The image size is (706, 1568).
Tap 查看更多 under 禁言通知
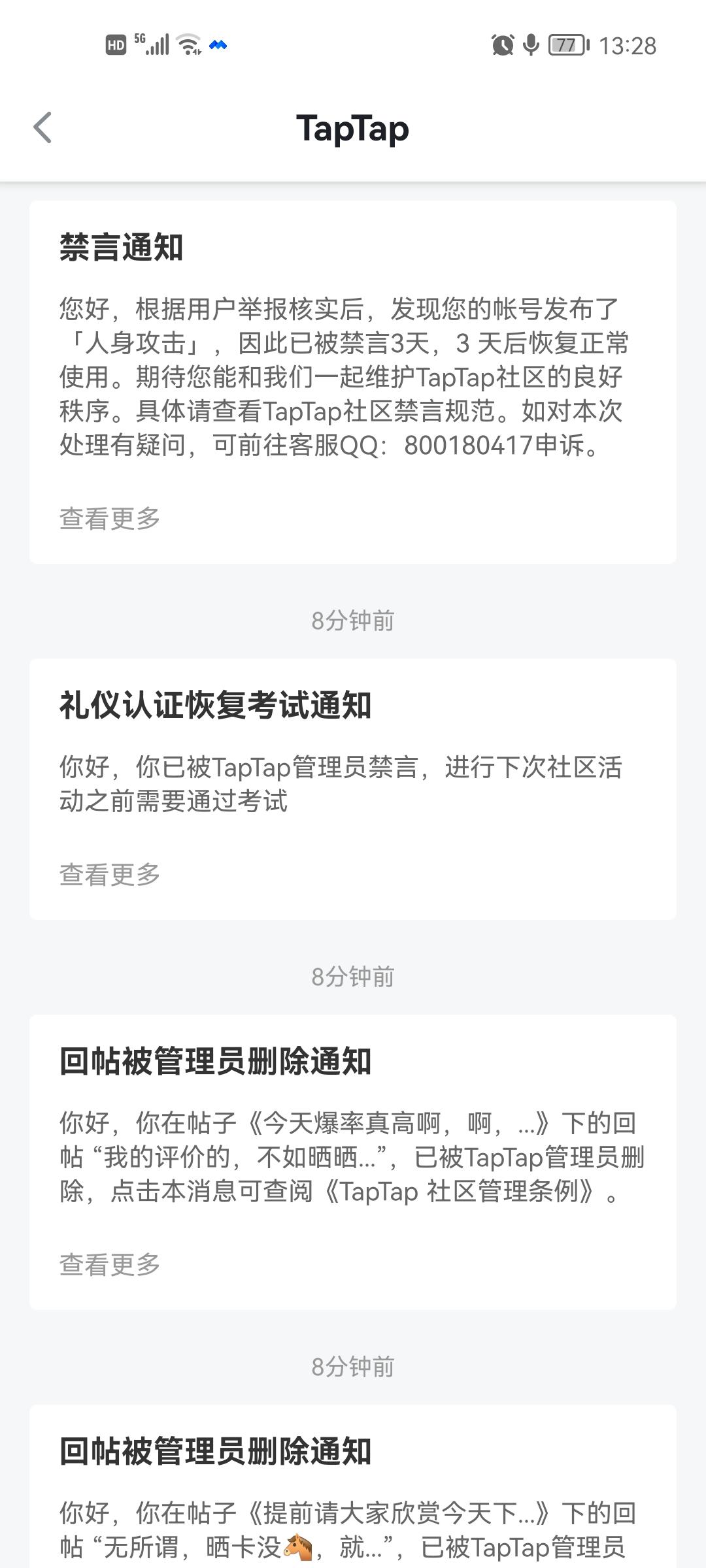[110, 519]
